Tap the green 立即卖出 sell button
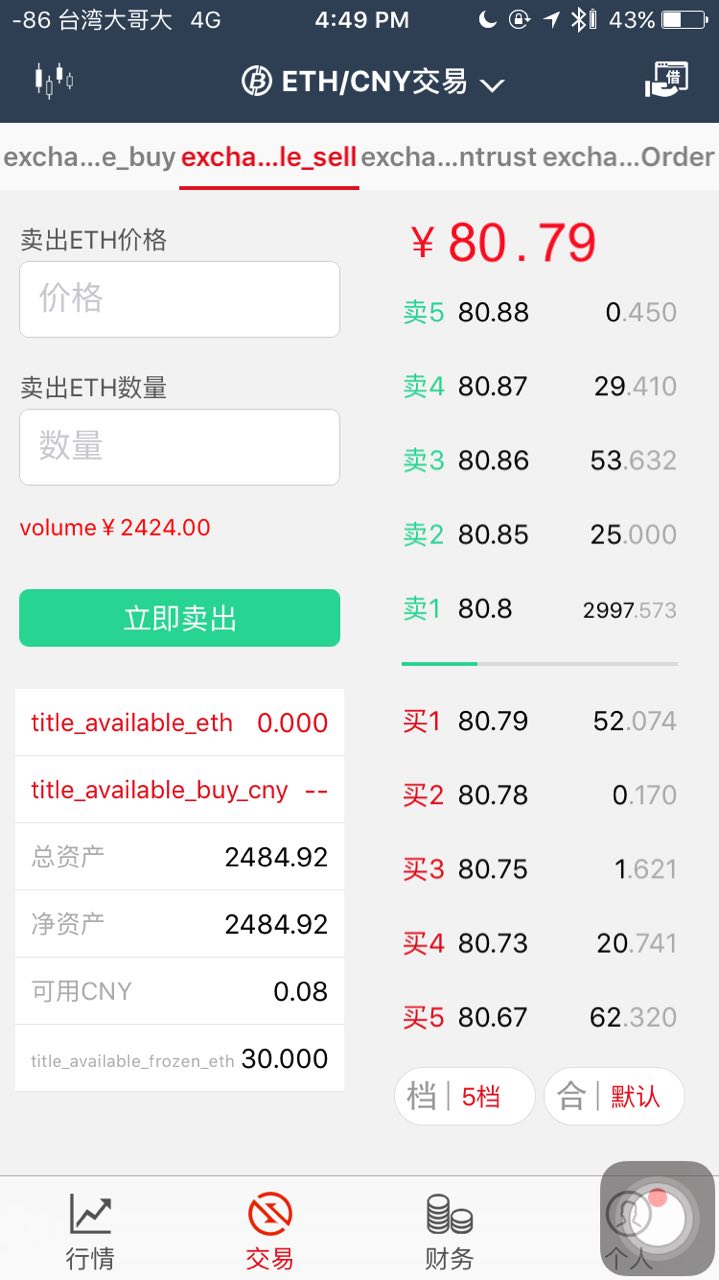 coord(180,618)
